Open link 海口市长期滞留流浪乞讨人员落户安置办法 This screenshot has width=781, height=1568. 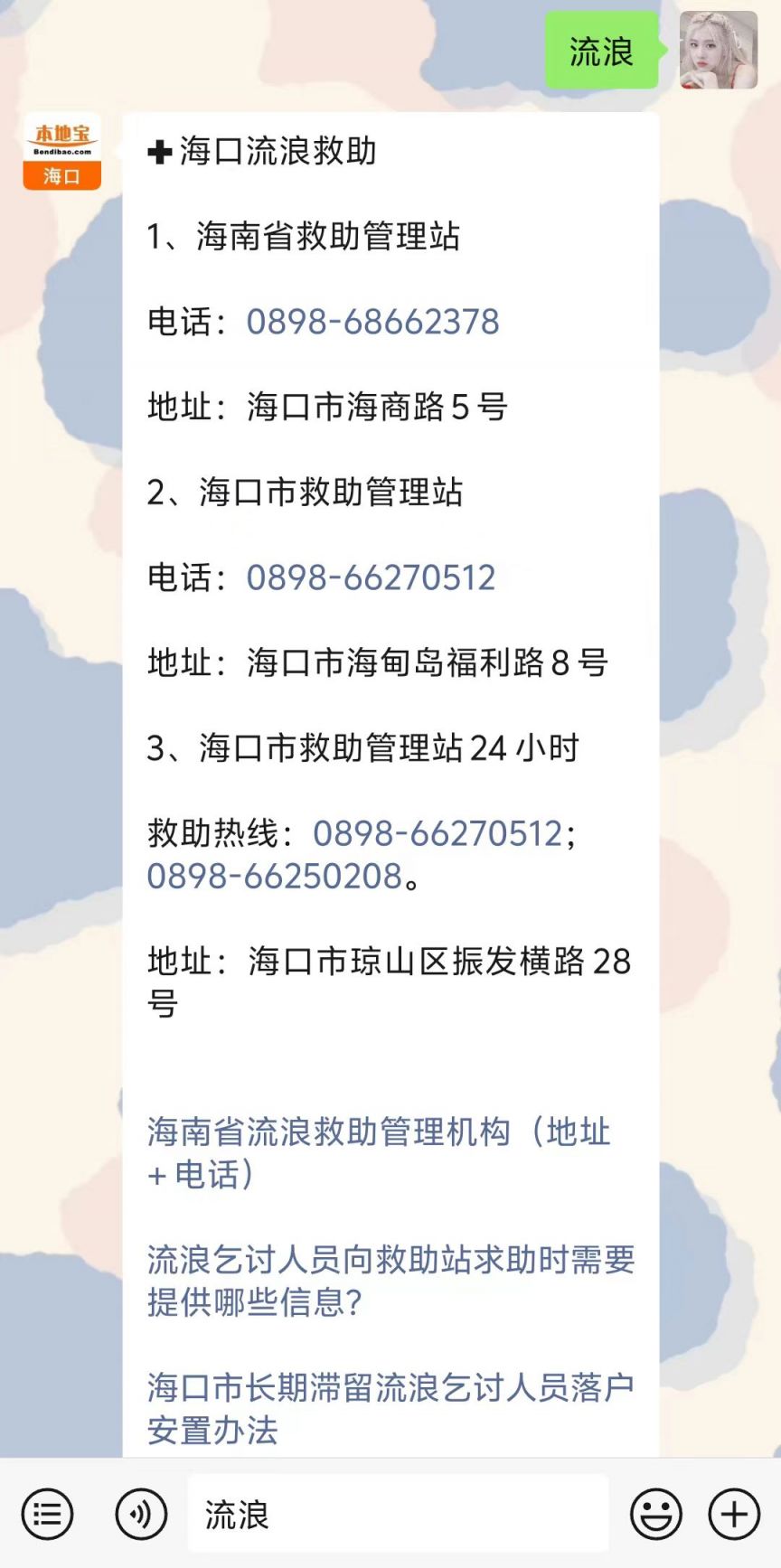coord(390,1409)
